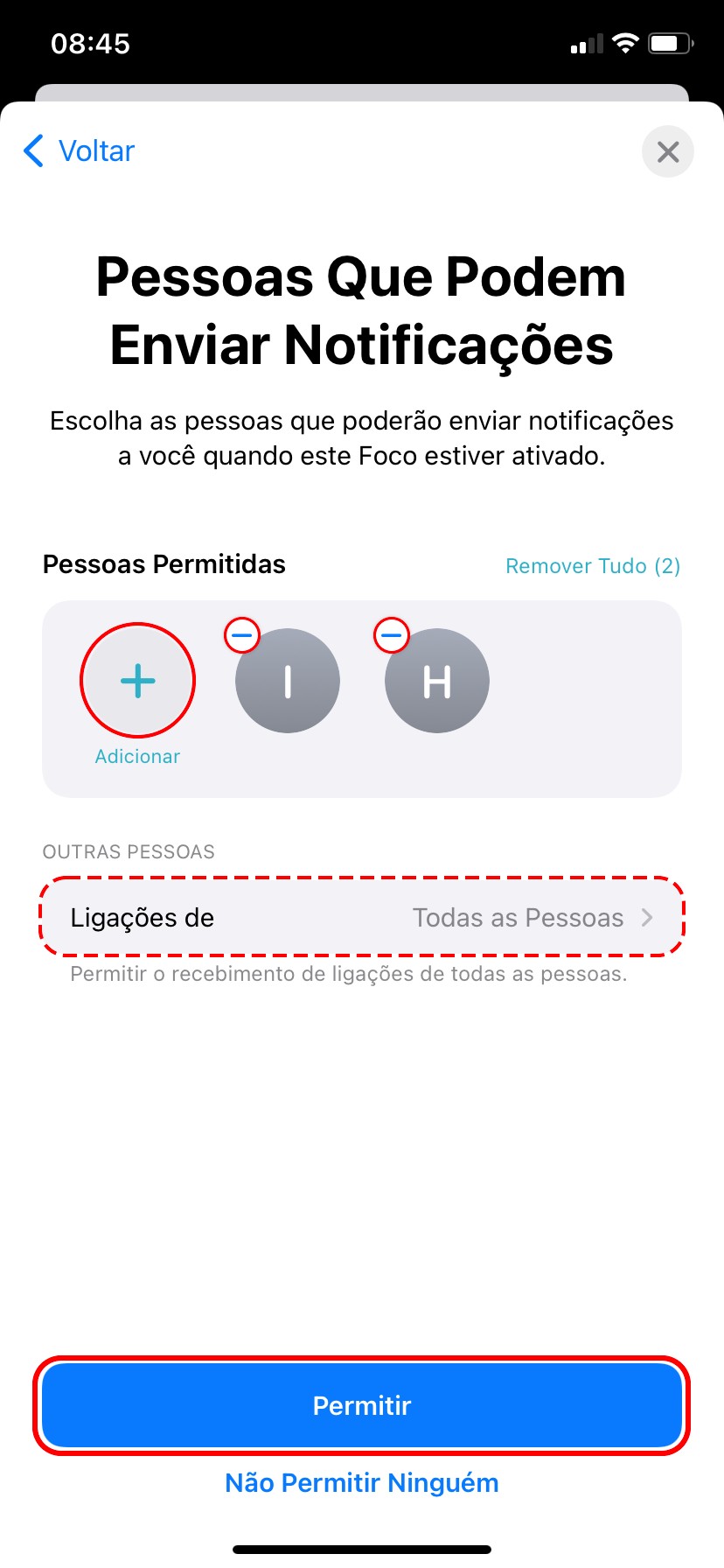Tap Remover Tudo to clear allowed people
The width and height of the screenshot is (724, 1568).
(x=592, y=566)
